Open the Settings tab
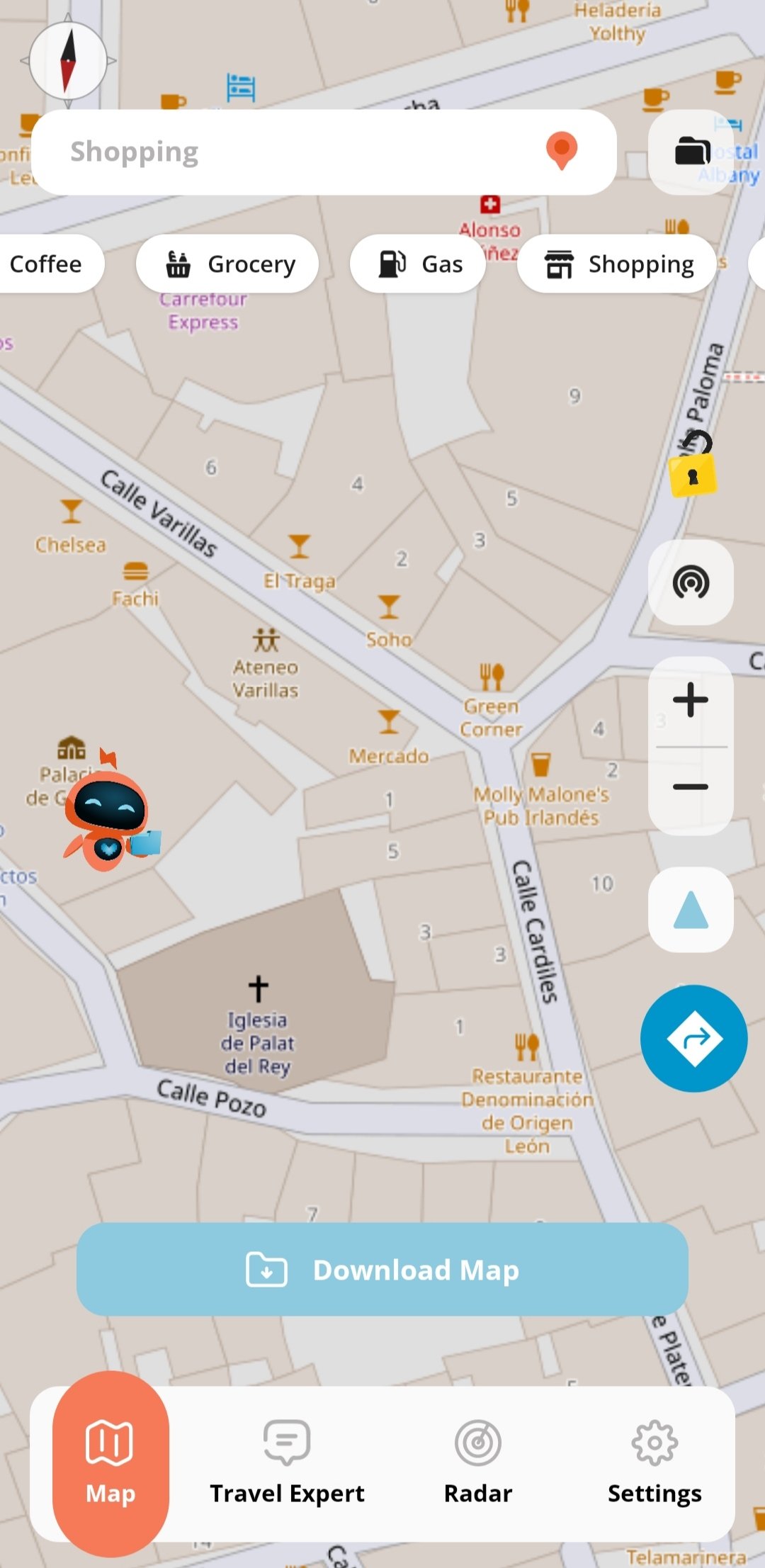The image size is (765, 1568). [x=654, y=1462]
